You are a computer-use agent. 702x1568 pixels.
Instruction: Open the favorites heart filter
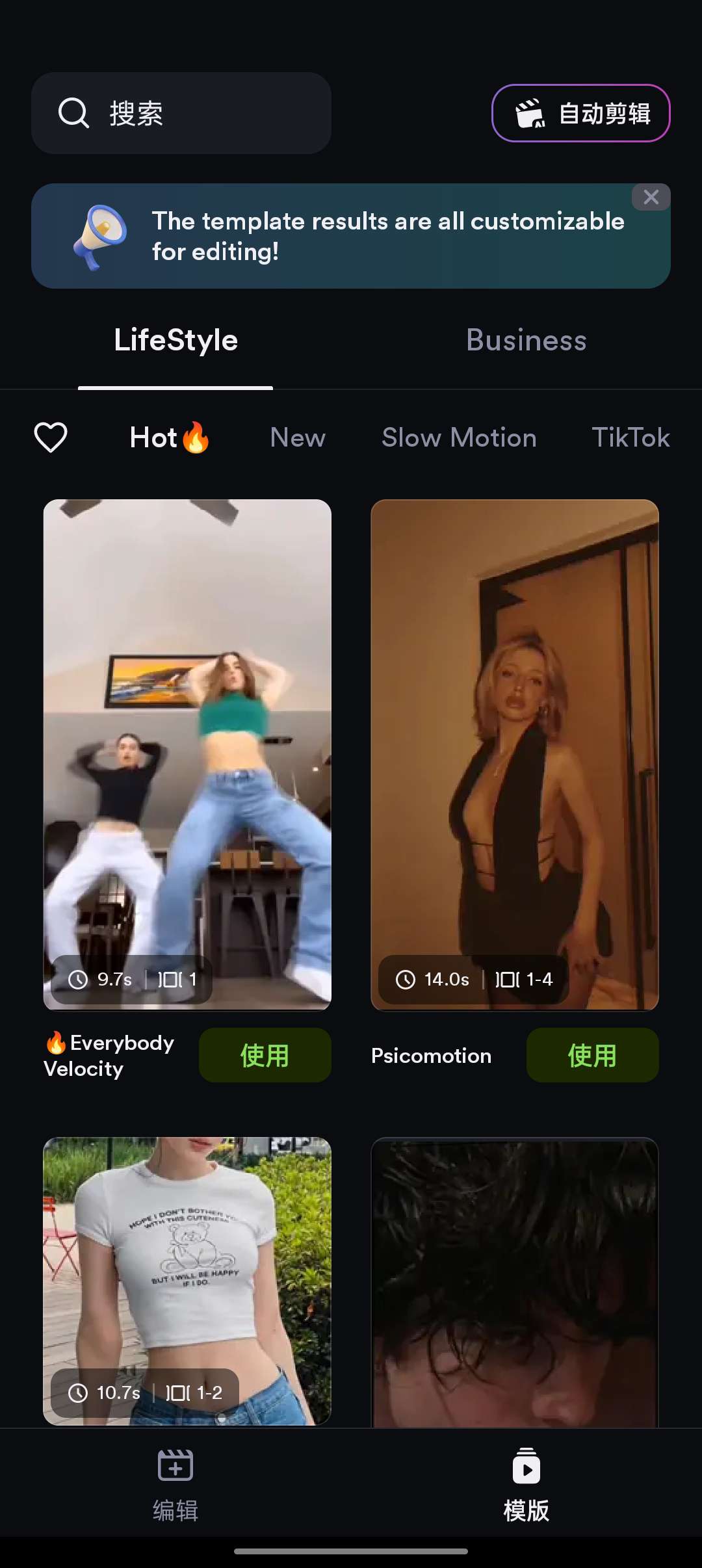[x=51, y=437]
